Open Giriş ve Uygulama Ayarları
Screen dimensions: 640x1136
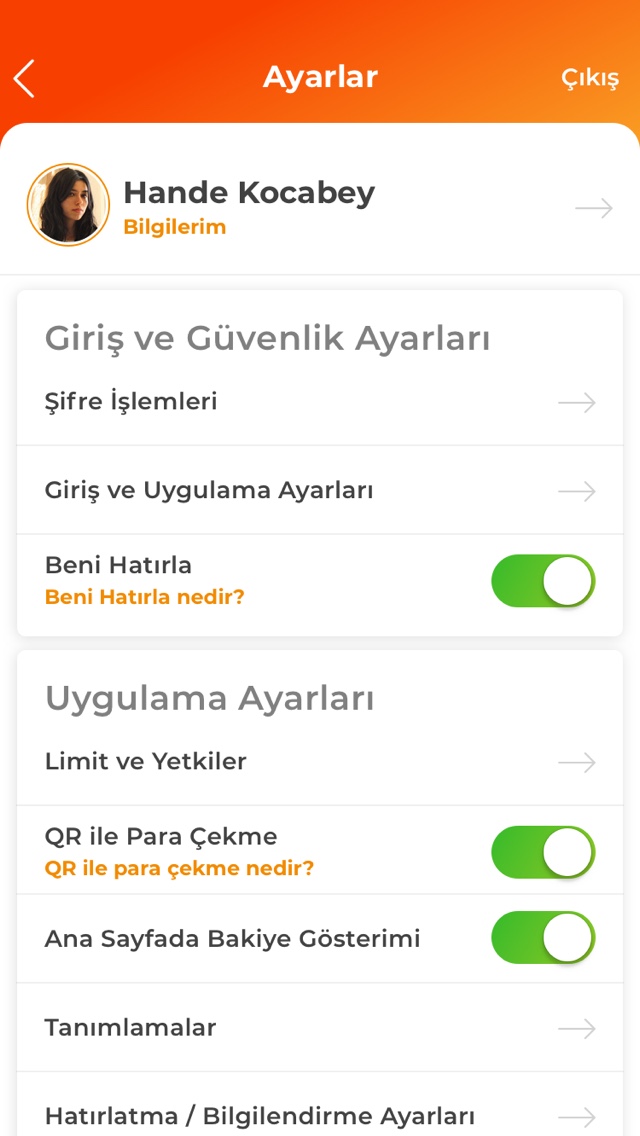pyautogui.click(x=320, y=491)
